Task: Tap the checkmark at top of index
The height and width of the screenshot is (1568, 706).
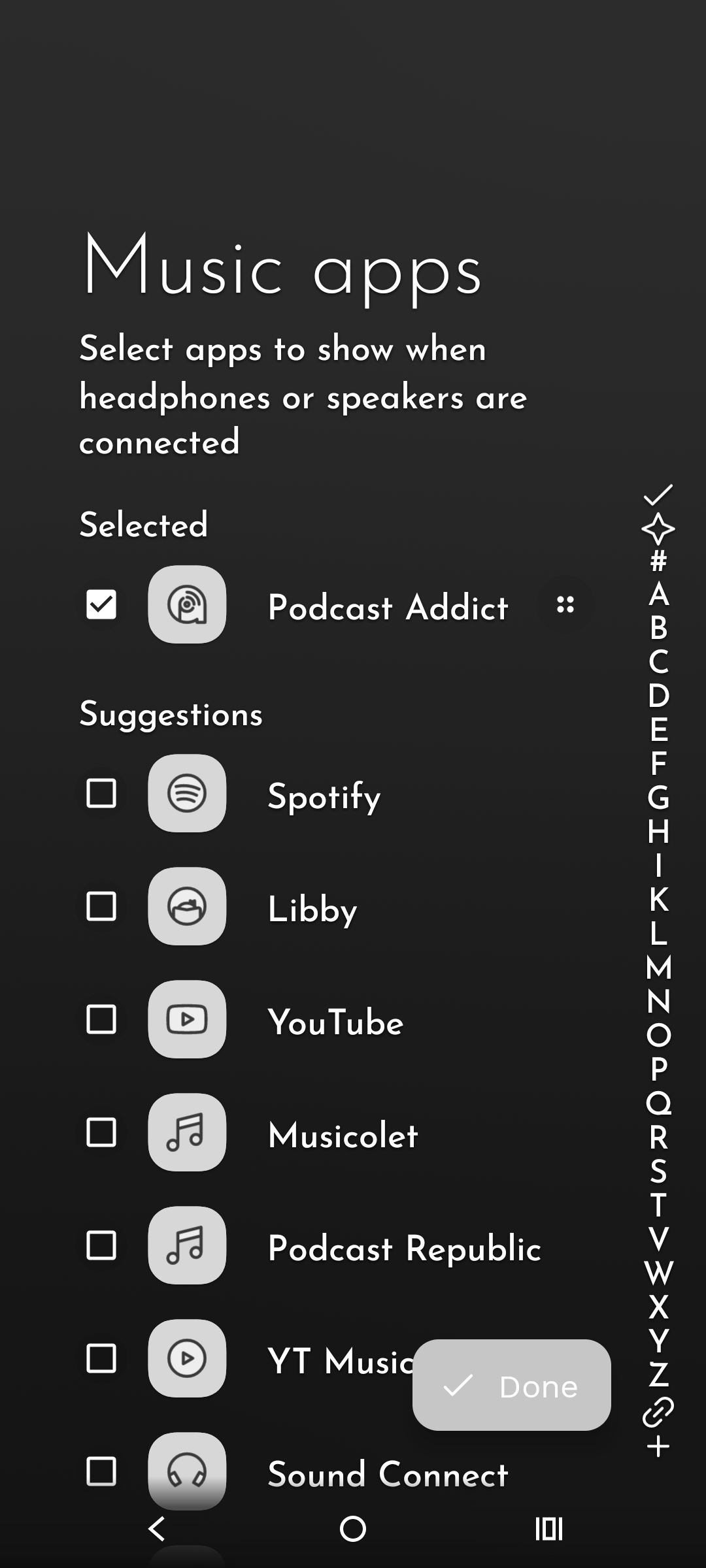Action: 658,495
